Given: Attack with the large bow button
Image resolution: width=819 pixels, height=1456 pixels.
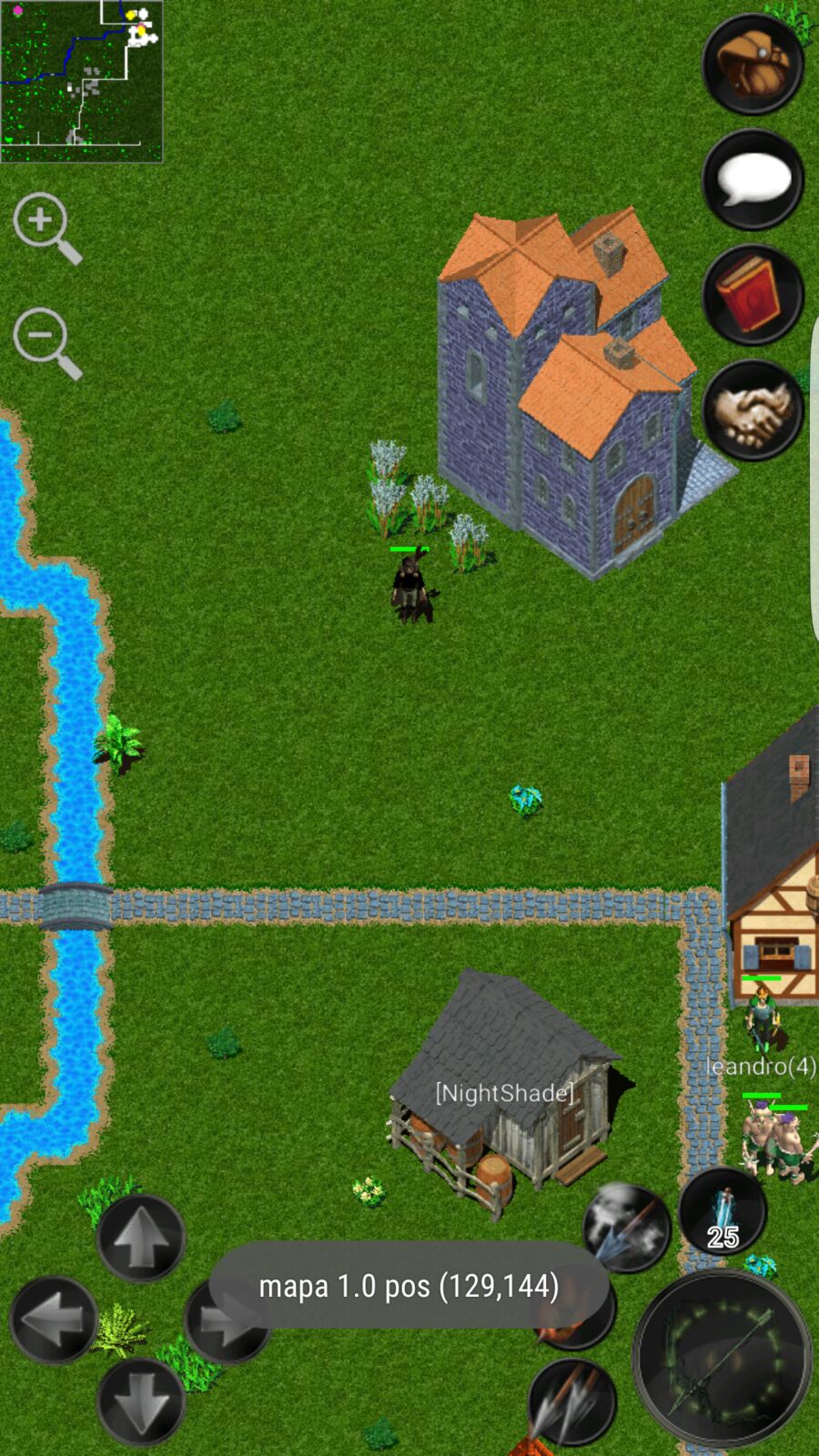Looking at the screenshot, I should [722, 1358].
